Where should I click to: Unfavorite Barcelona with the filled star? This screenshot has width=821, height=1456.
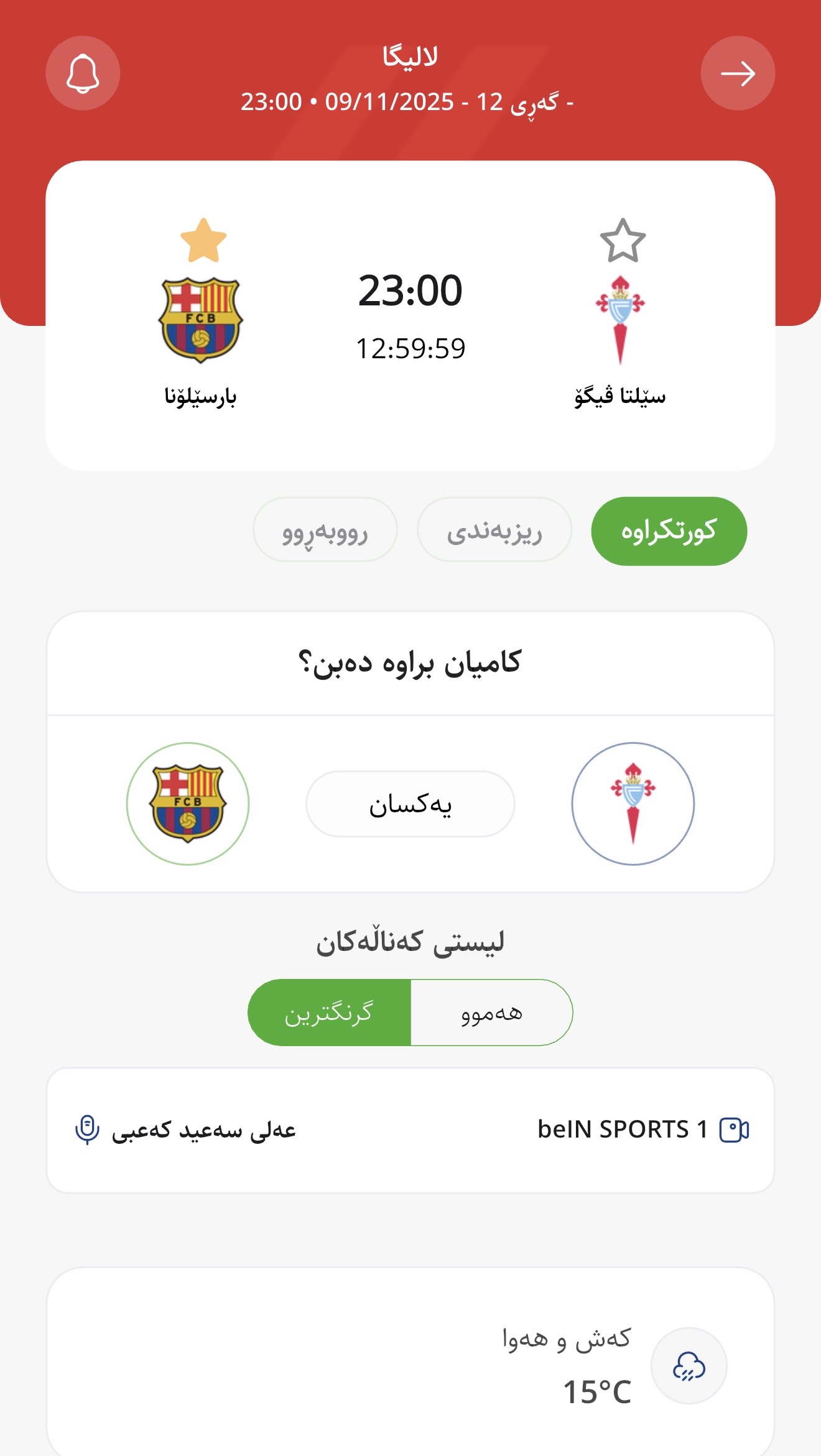pos(203,241)
